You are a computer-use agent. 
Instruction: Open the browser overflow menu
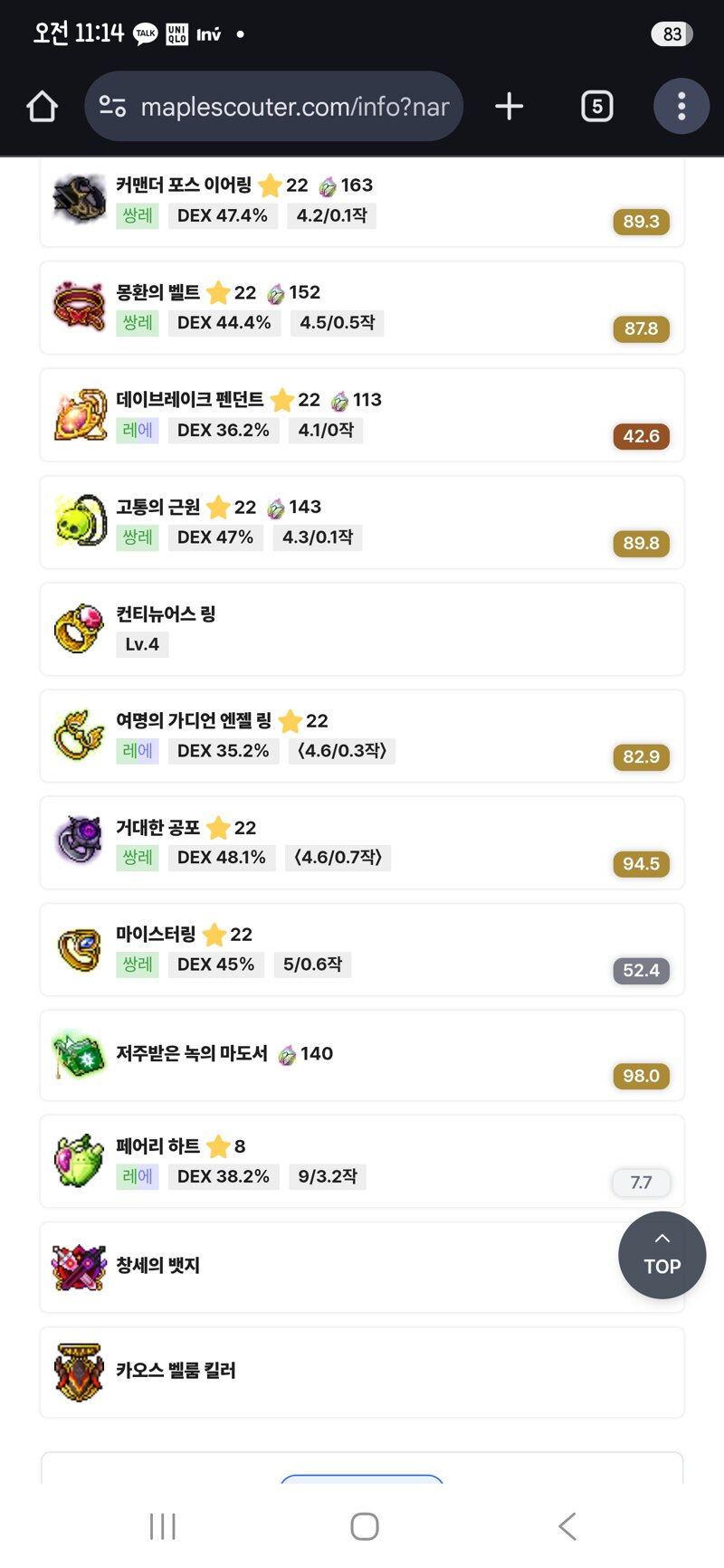pyautogui.click(x=681, y=107)
